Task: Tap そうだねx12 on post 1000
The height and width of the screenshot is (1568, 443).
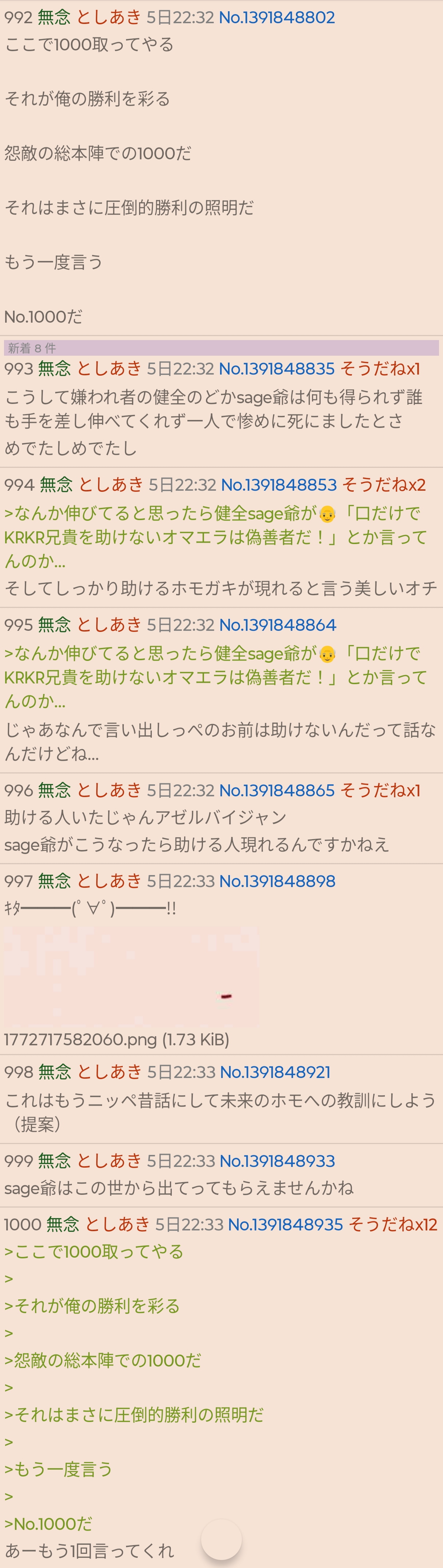Action: pos(393,1224)
